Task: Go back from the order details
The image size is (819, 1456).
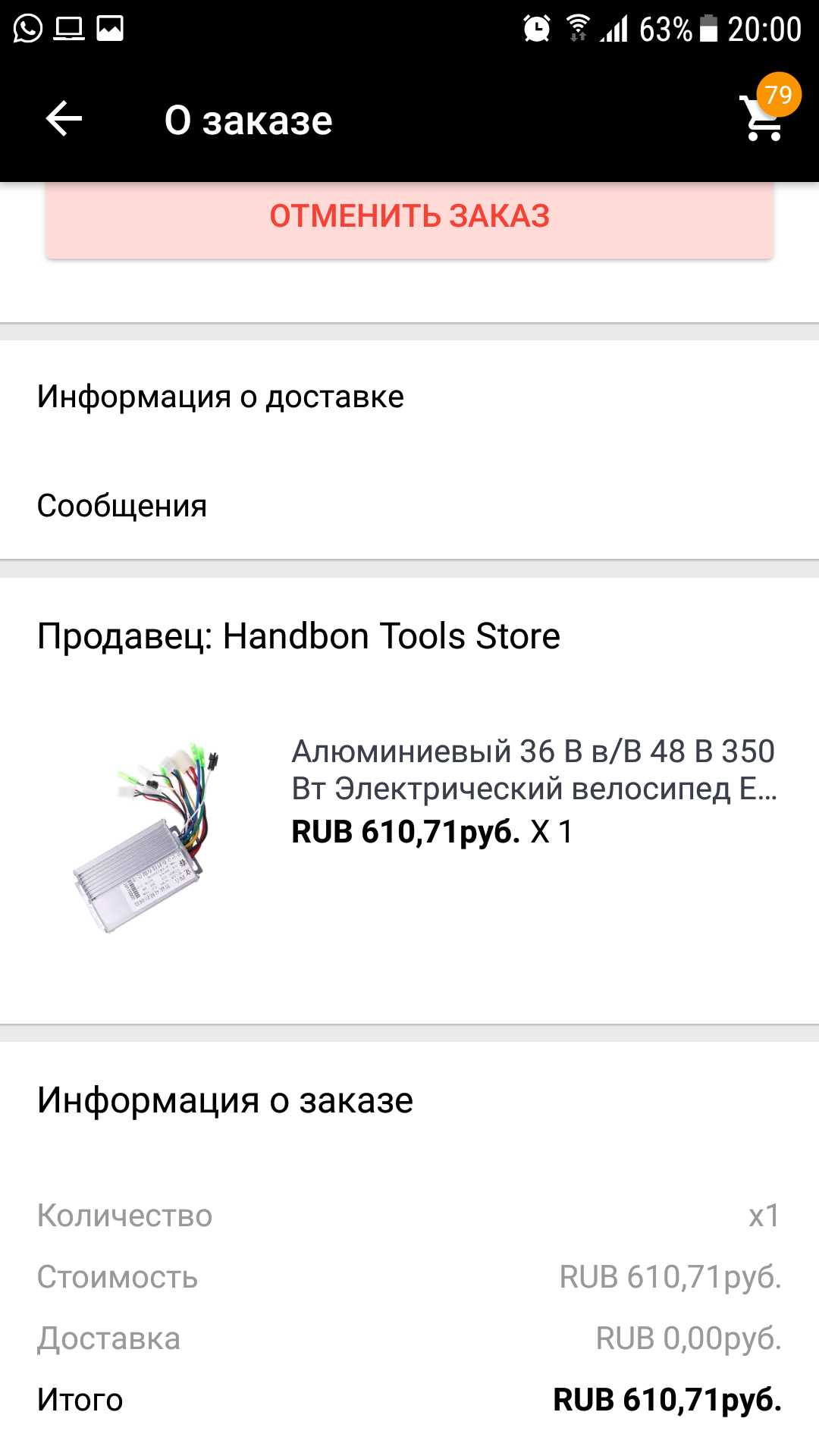Action: click(x=64, y=119)
